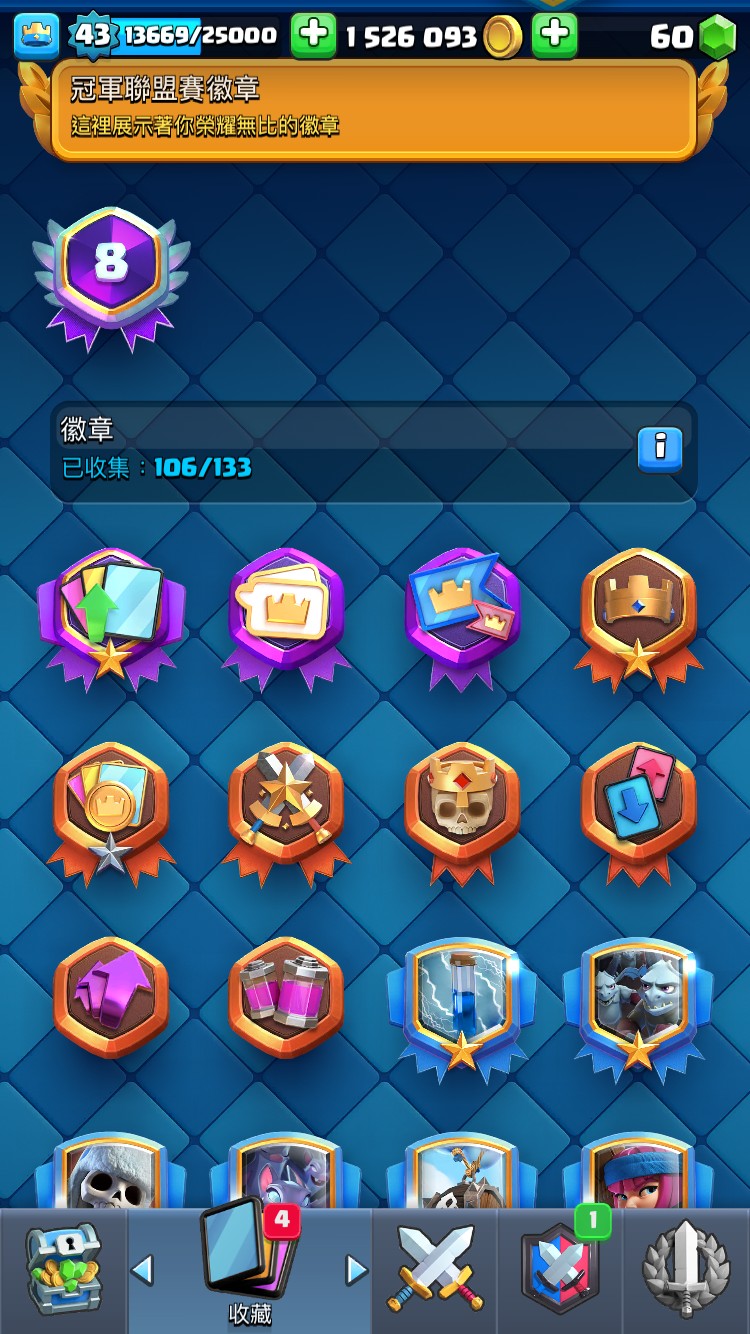The image size is (750, 1334).
Task: Select the crossed axes star badge
Action: (x=286, y=806)
